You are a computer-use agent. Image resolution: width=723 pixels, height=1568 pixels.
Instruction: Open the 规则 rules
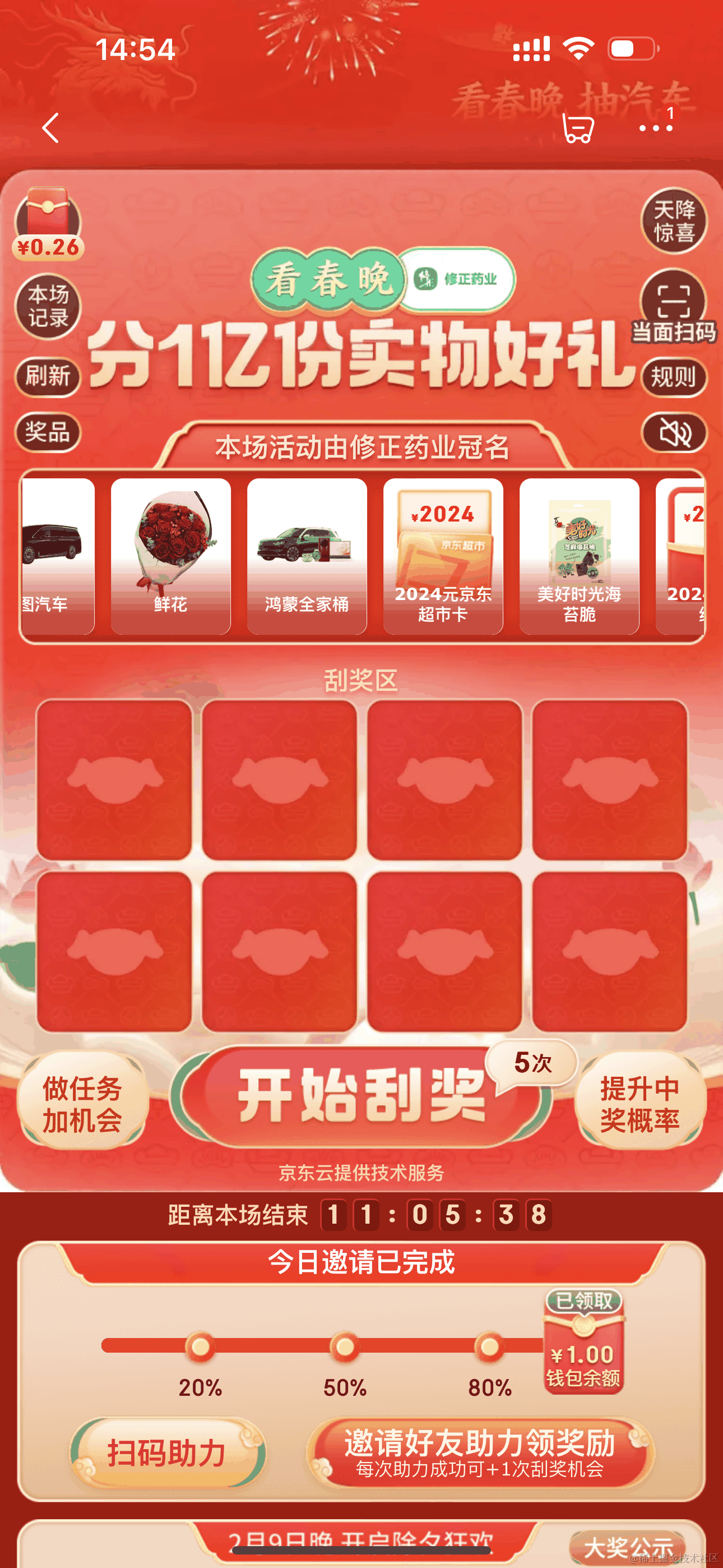pos(674,377)
